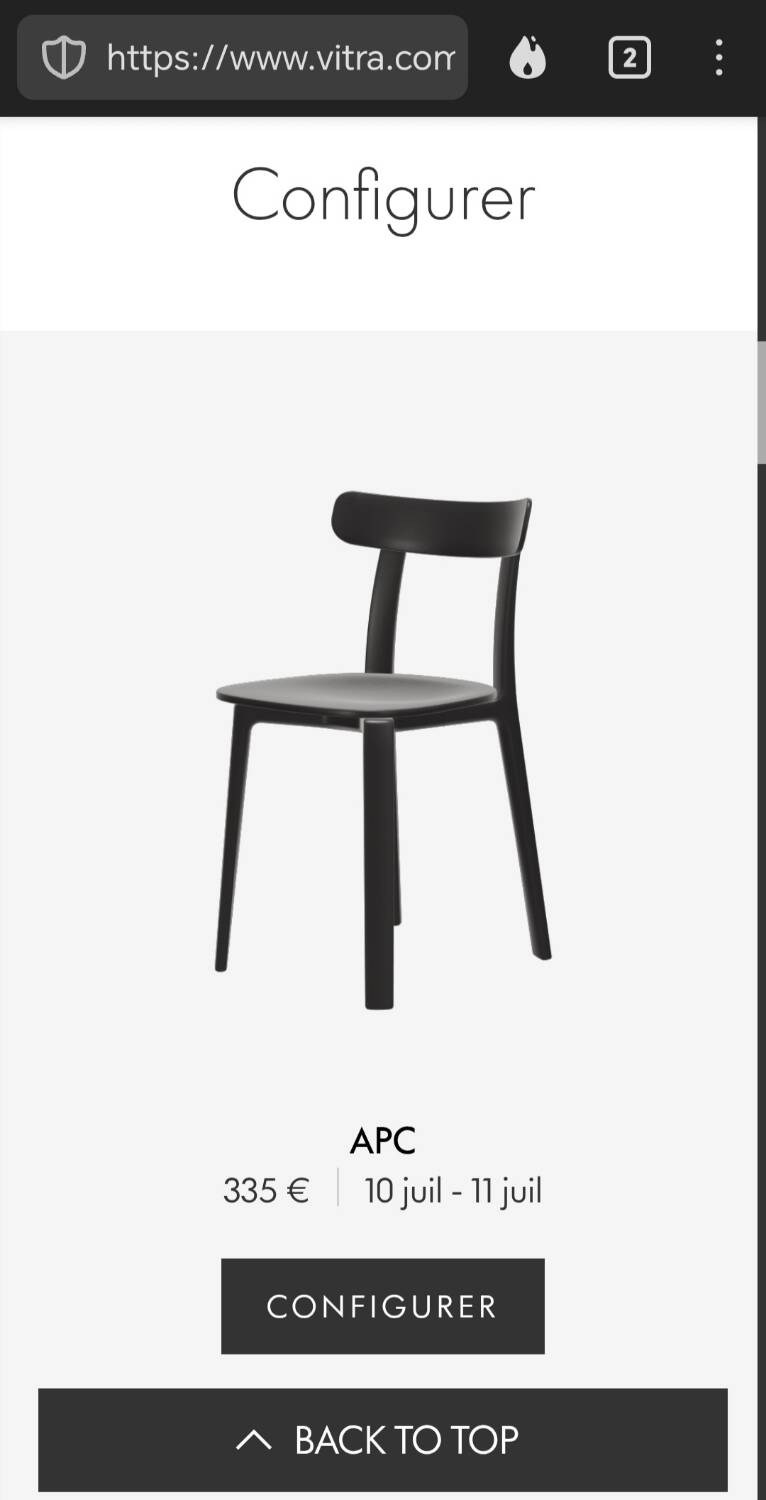Open the browser overflow menu for settings
The width and height of the screenshot is (766, 1500).
tap(718, 57)
